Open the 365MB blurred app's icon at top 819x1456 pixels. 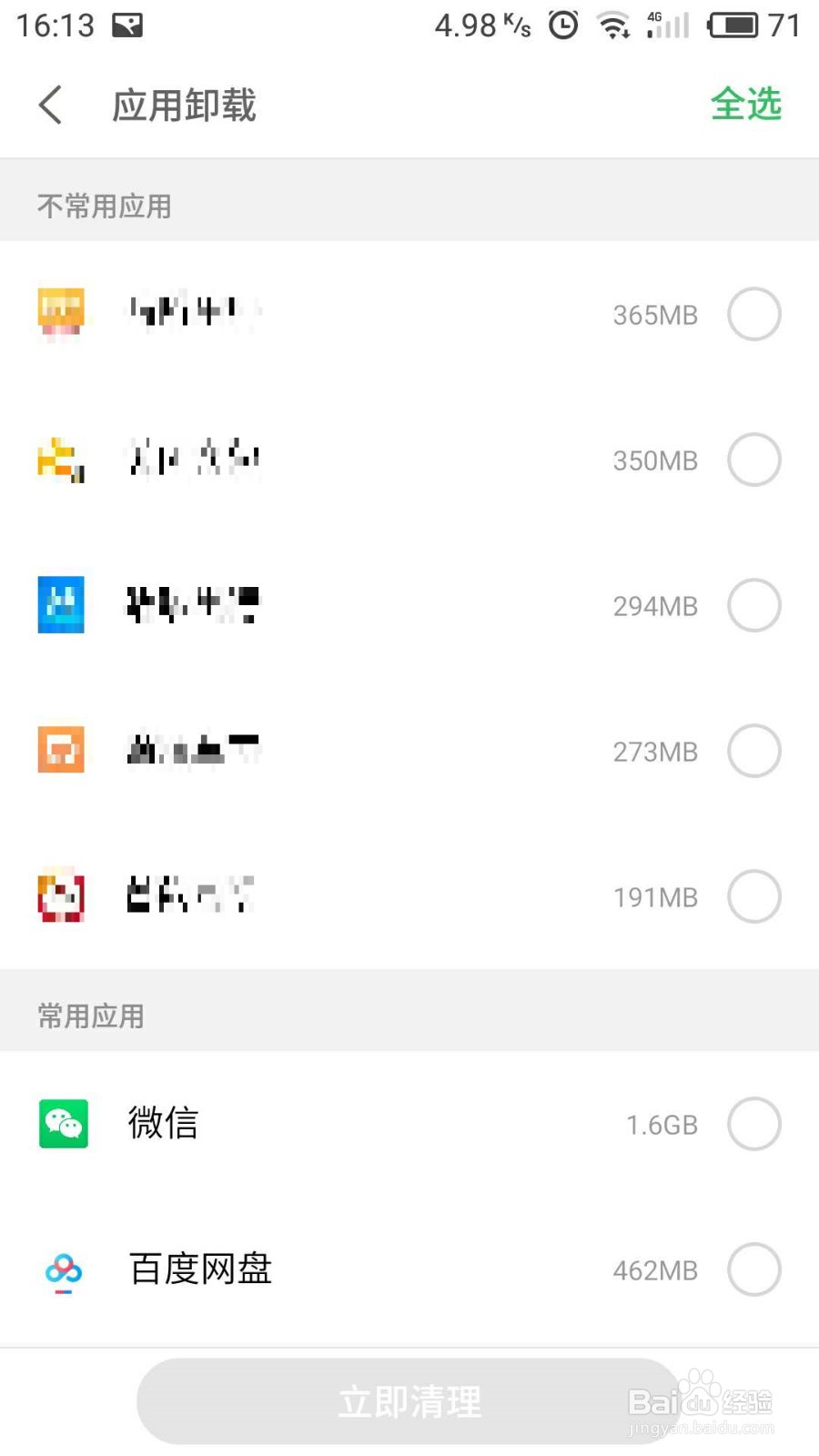pyautogui.click(x=60, y=313)
